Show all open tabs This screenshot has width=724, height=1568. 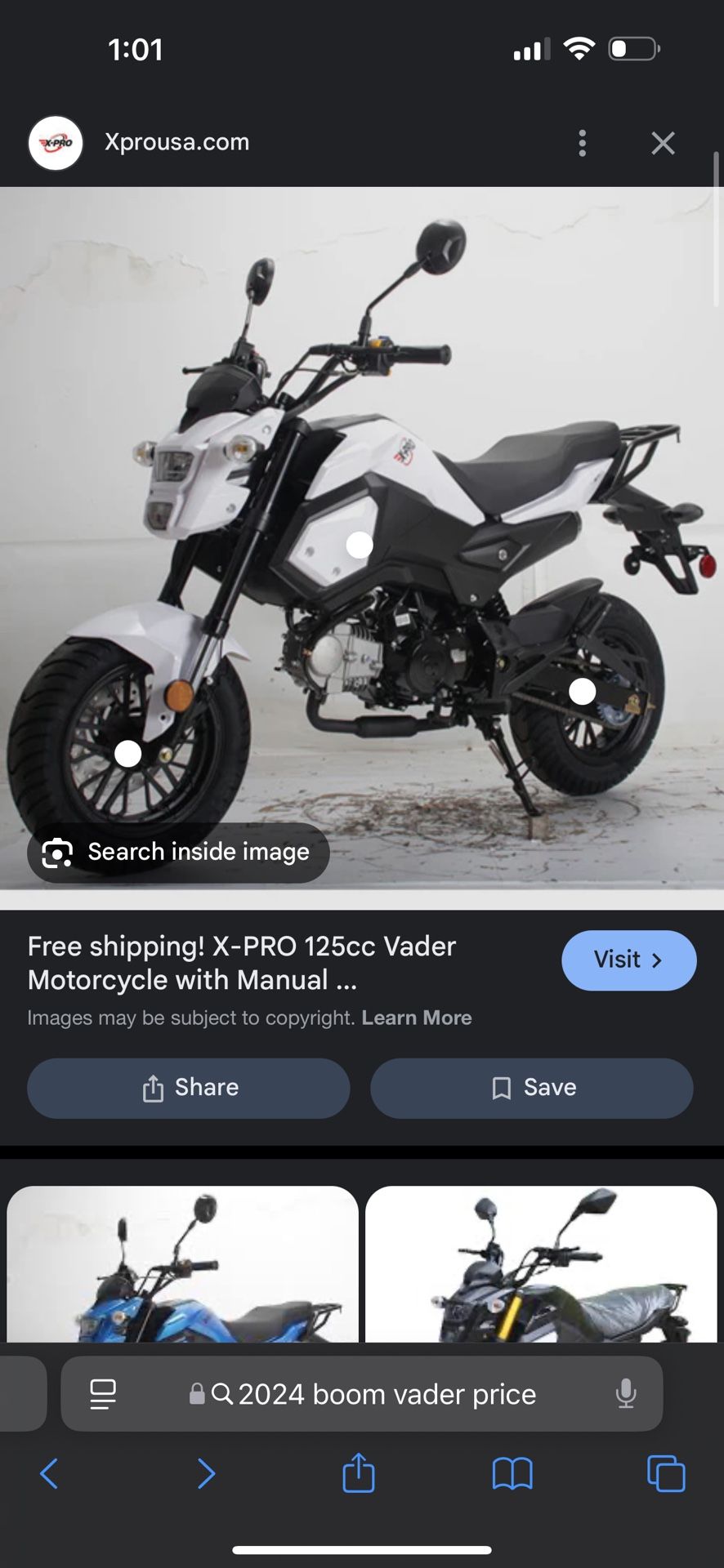tap(666, 1474)
